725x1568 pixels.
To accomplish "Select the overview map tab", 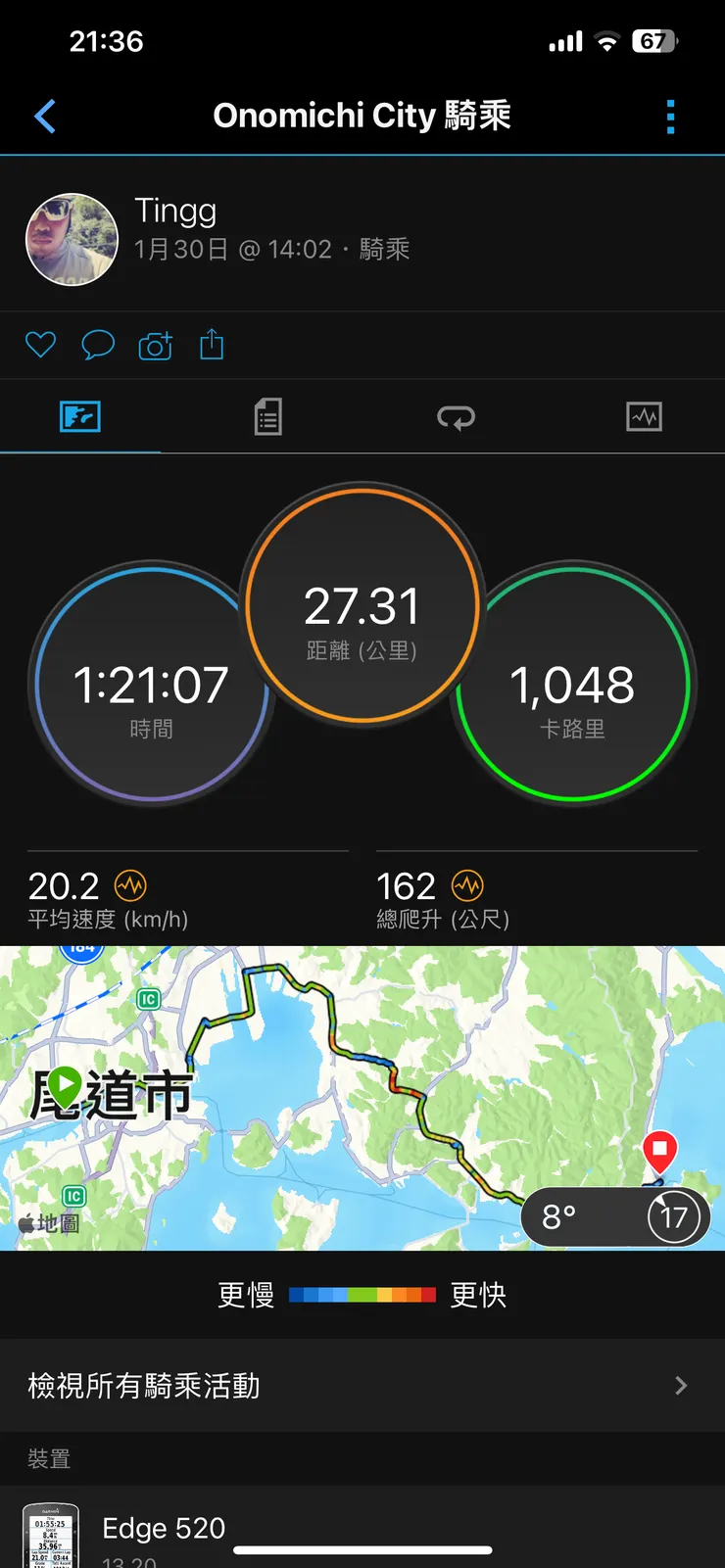I will tap(80, 417).
